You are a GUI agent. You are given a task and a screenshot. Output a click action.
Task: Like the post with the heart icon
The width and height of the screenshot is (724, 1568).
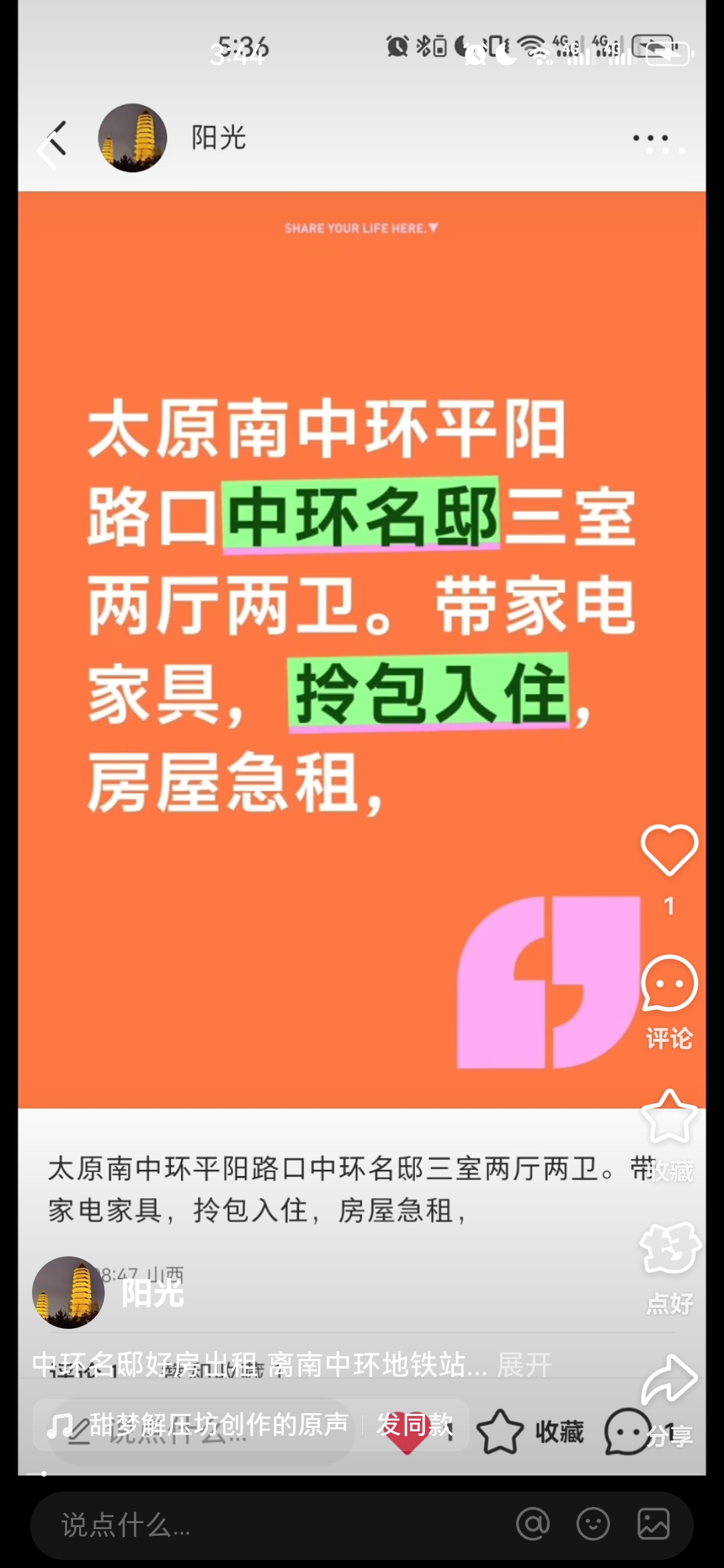669,850
